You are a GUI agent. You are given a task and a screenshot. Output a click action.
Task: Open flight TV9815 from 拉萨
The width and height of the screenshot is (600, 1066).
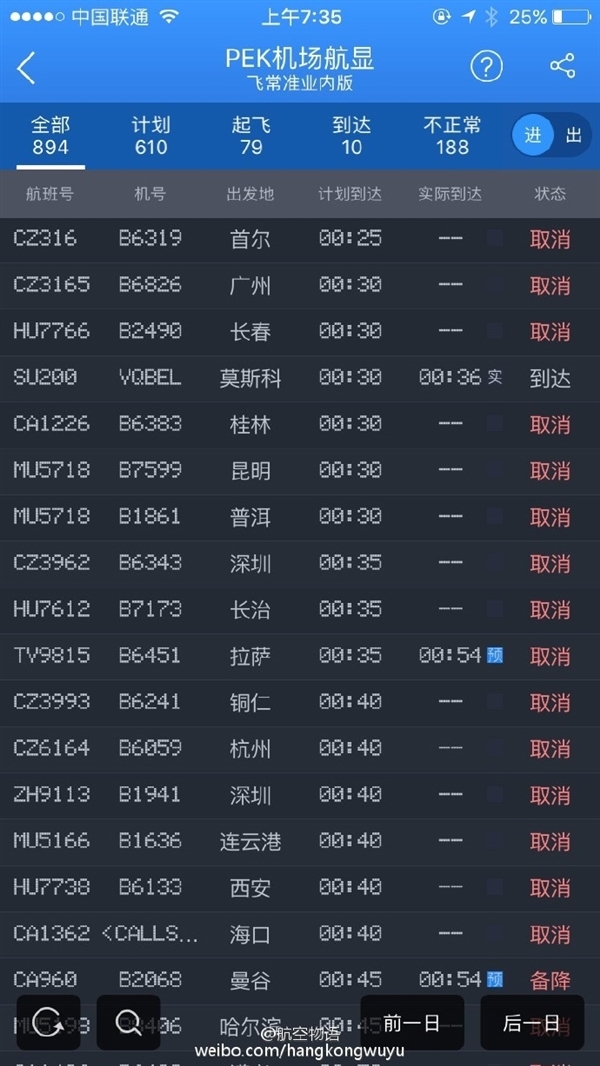[x=300, y=657]
